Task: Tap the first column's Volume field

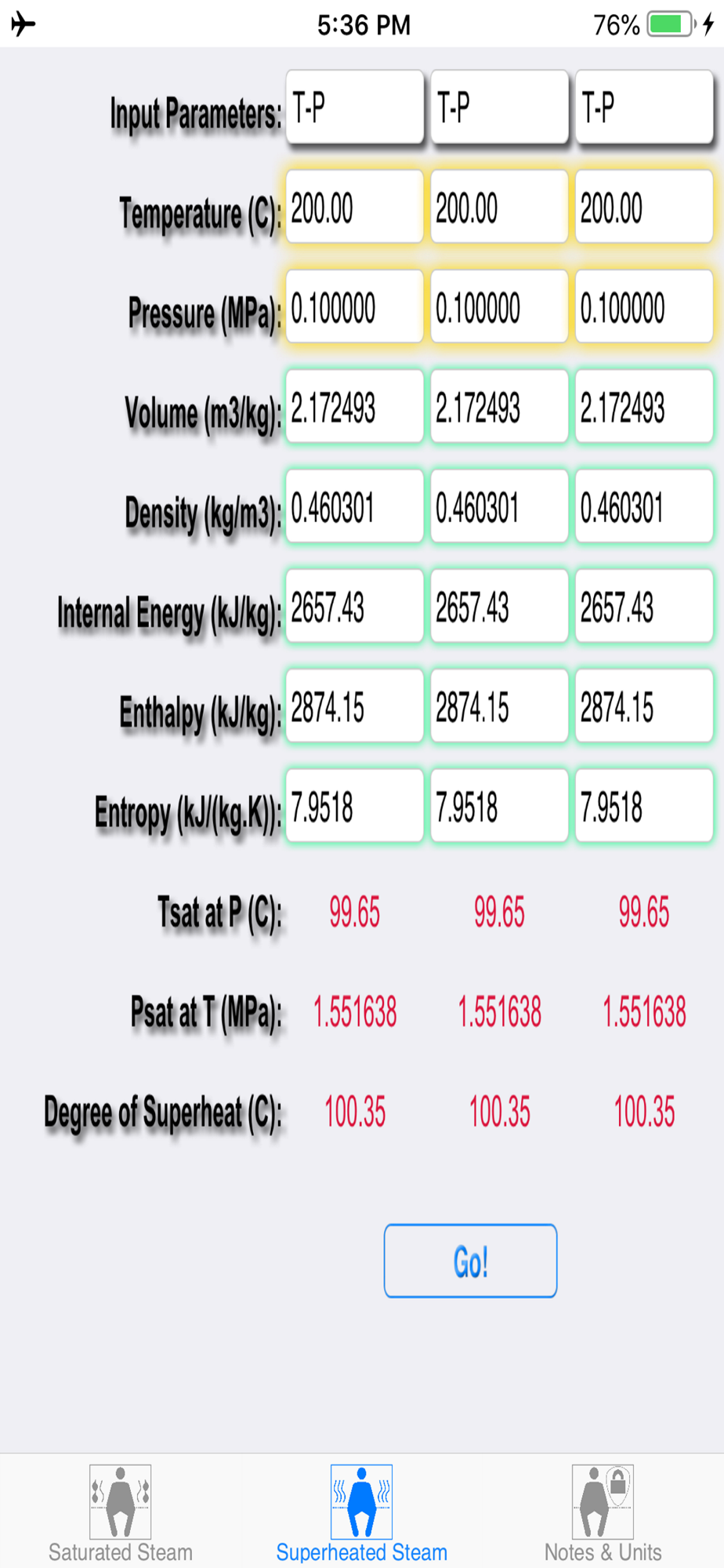Action: (x=354, y=406)
